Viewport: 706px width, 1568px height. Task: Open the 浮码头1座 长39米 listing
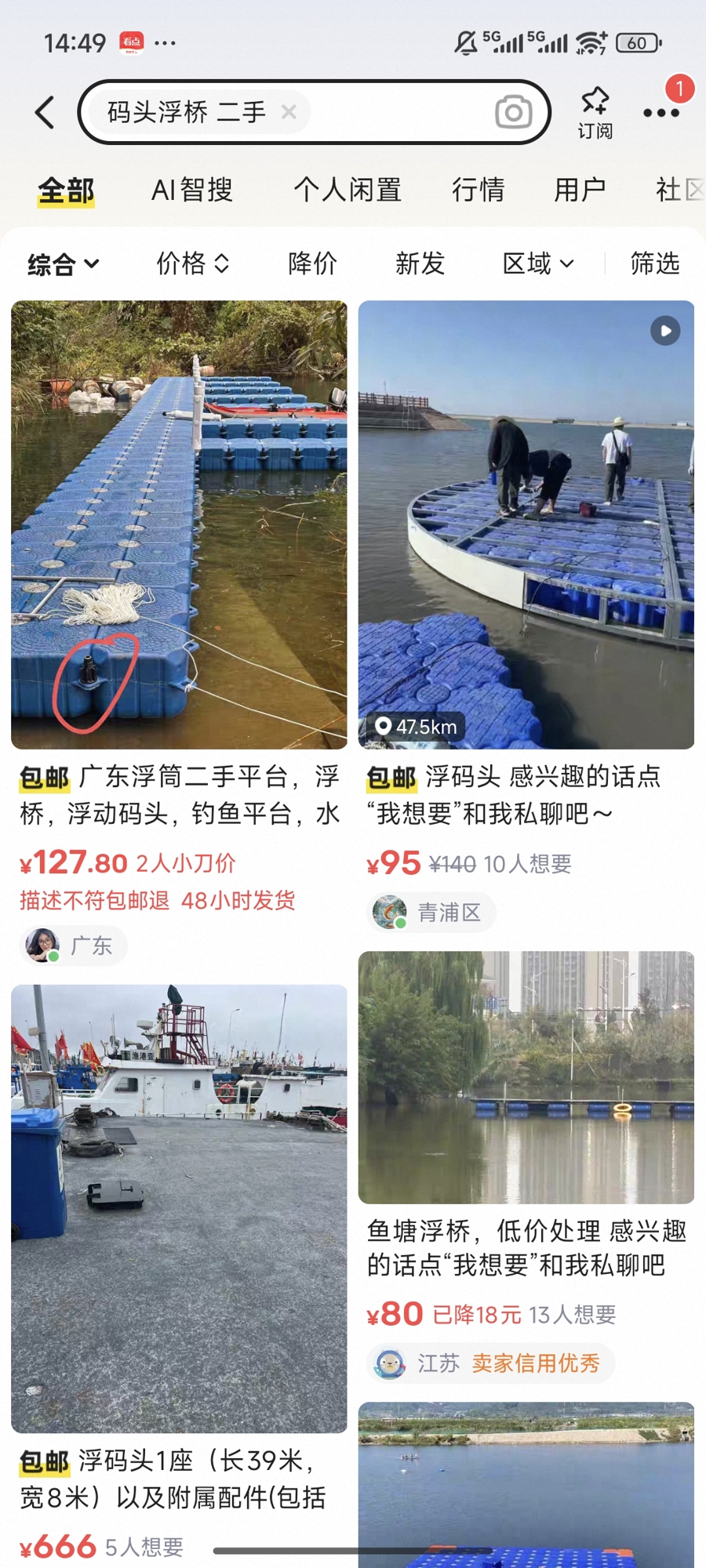179,1479
